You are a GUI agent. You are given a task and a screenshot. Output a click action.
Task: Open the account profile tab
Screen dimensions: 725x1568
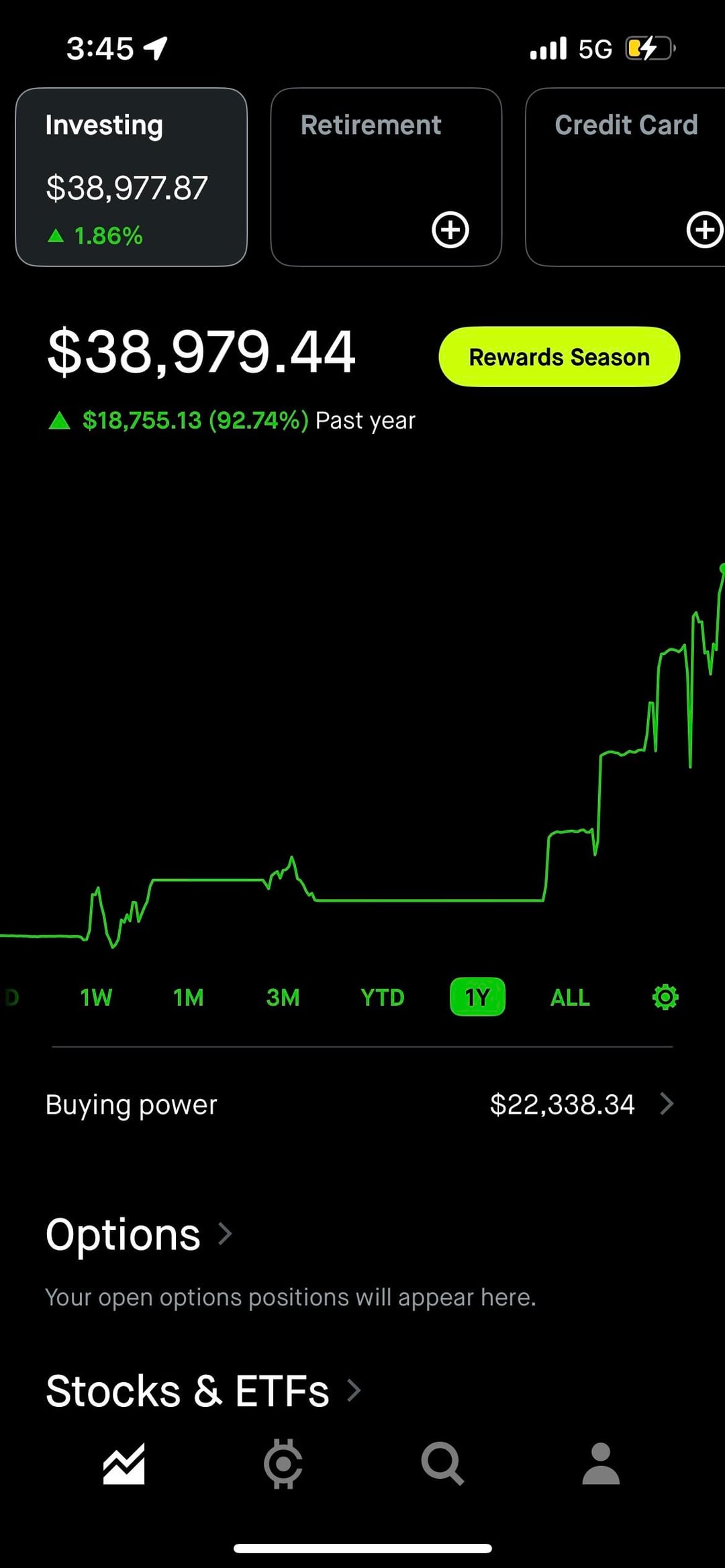(601, 1463)
